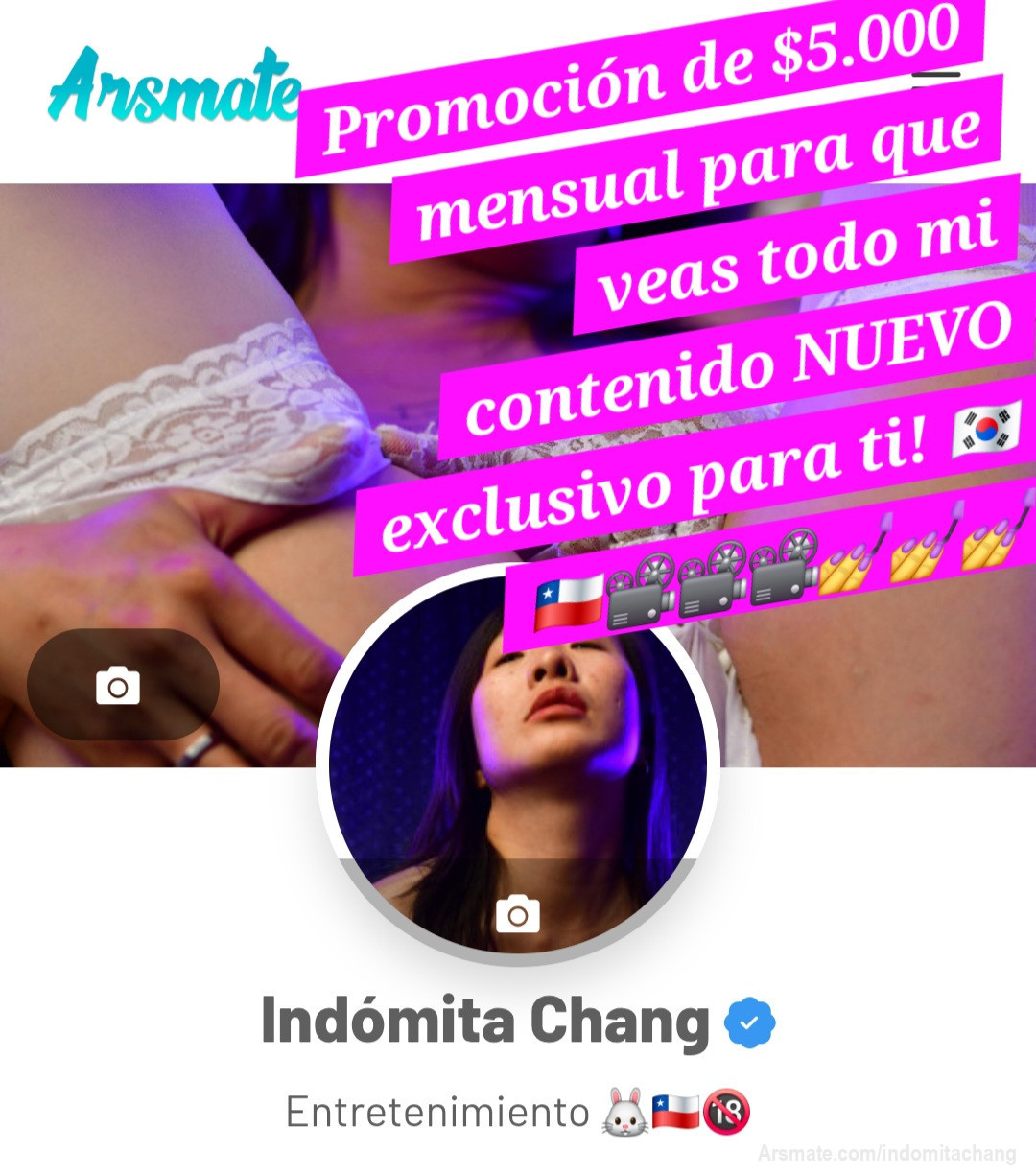Select the Entretenimiento category label

point(436,1111)
